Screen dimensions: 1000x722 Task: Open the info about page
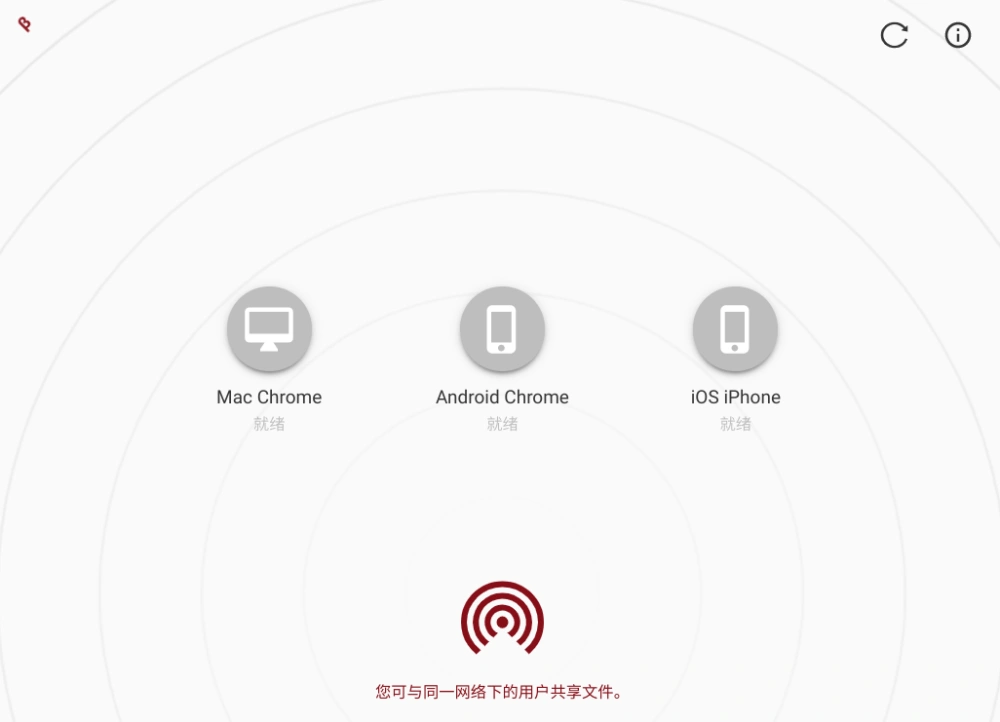[x=958, y=36]
